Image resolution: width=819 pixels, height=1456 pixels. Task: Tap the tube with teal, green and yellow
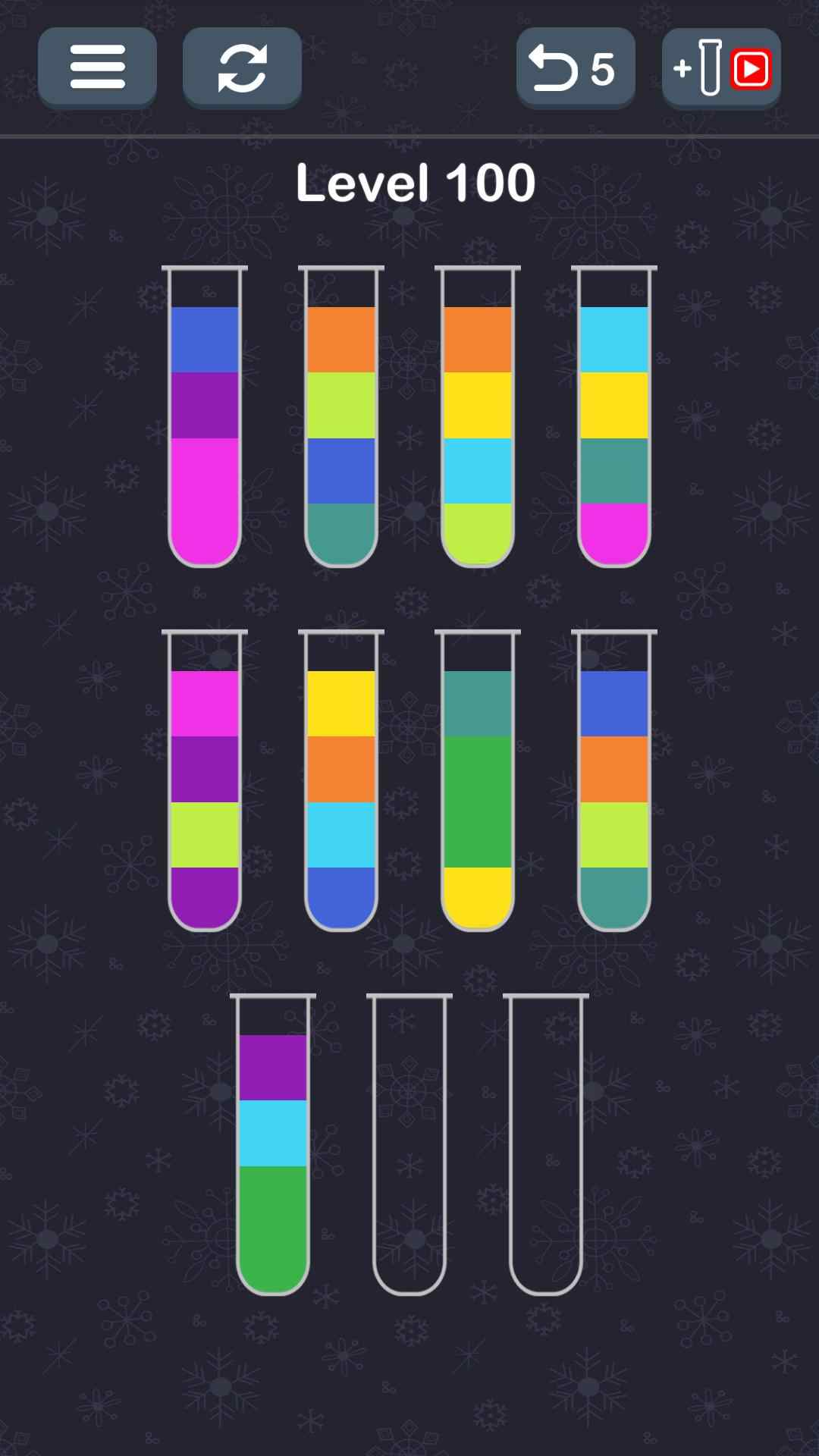pos(478,781)
